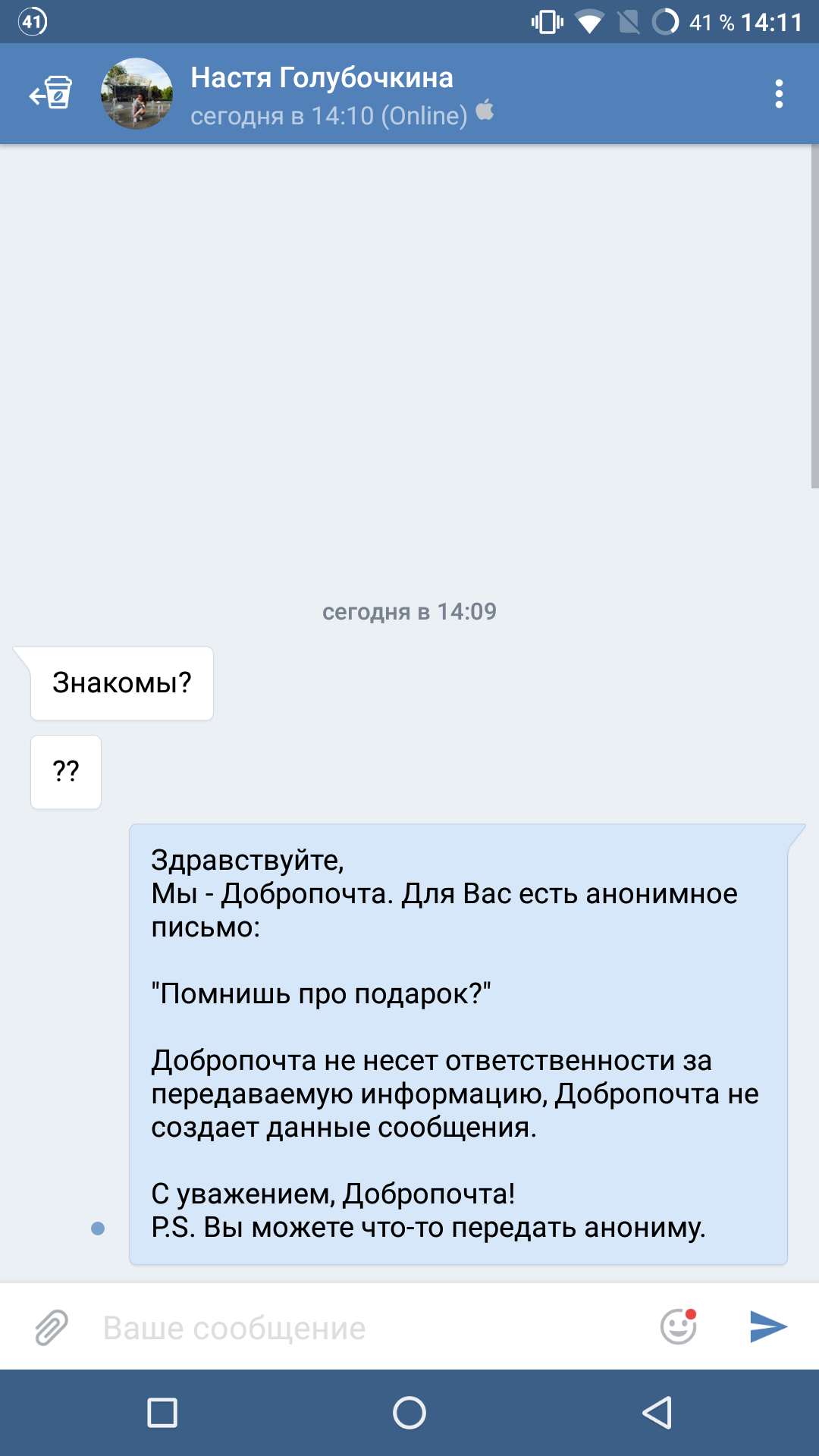Tap the paperclip attach icon
Screen dimensions: 819x1456
pyautogui.click(x=52, y=1327)
